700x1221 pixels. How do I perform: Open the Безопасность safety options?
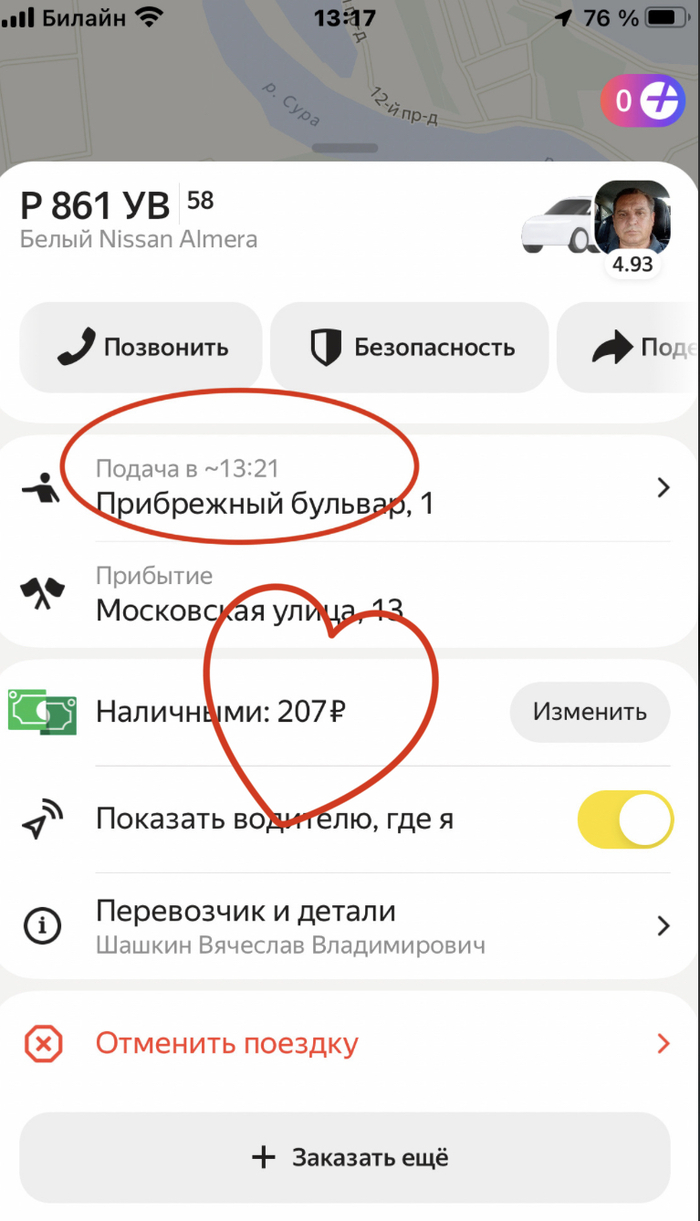410,347
